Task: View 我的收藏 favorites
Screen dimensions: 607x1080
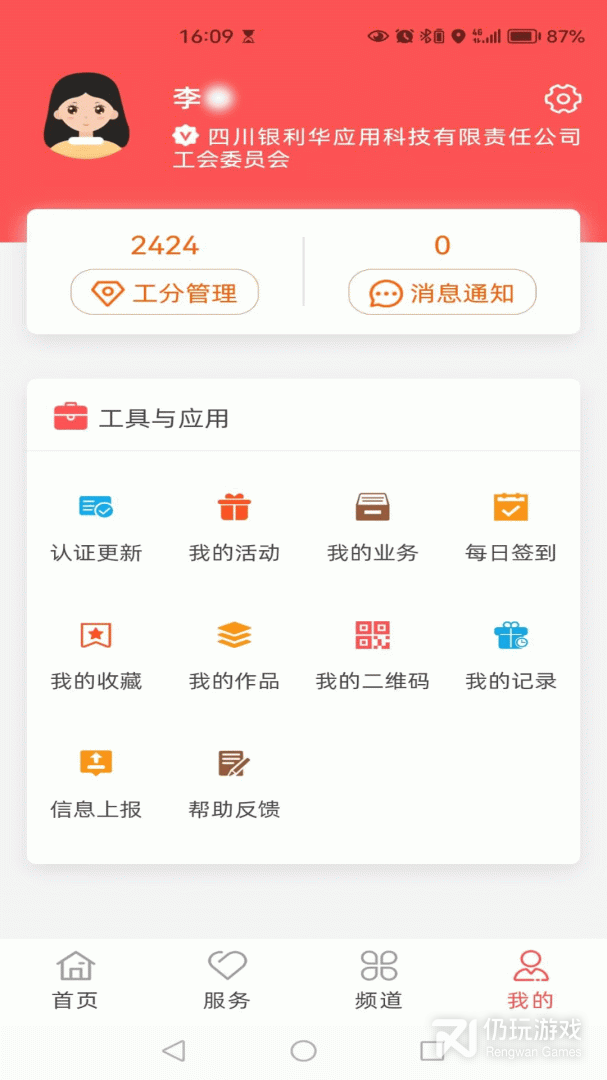Action: [96, 655]
